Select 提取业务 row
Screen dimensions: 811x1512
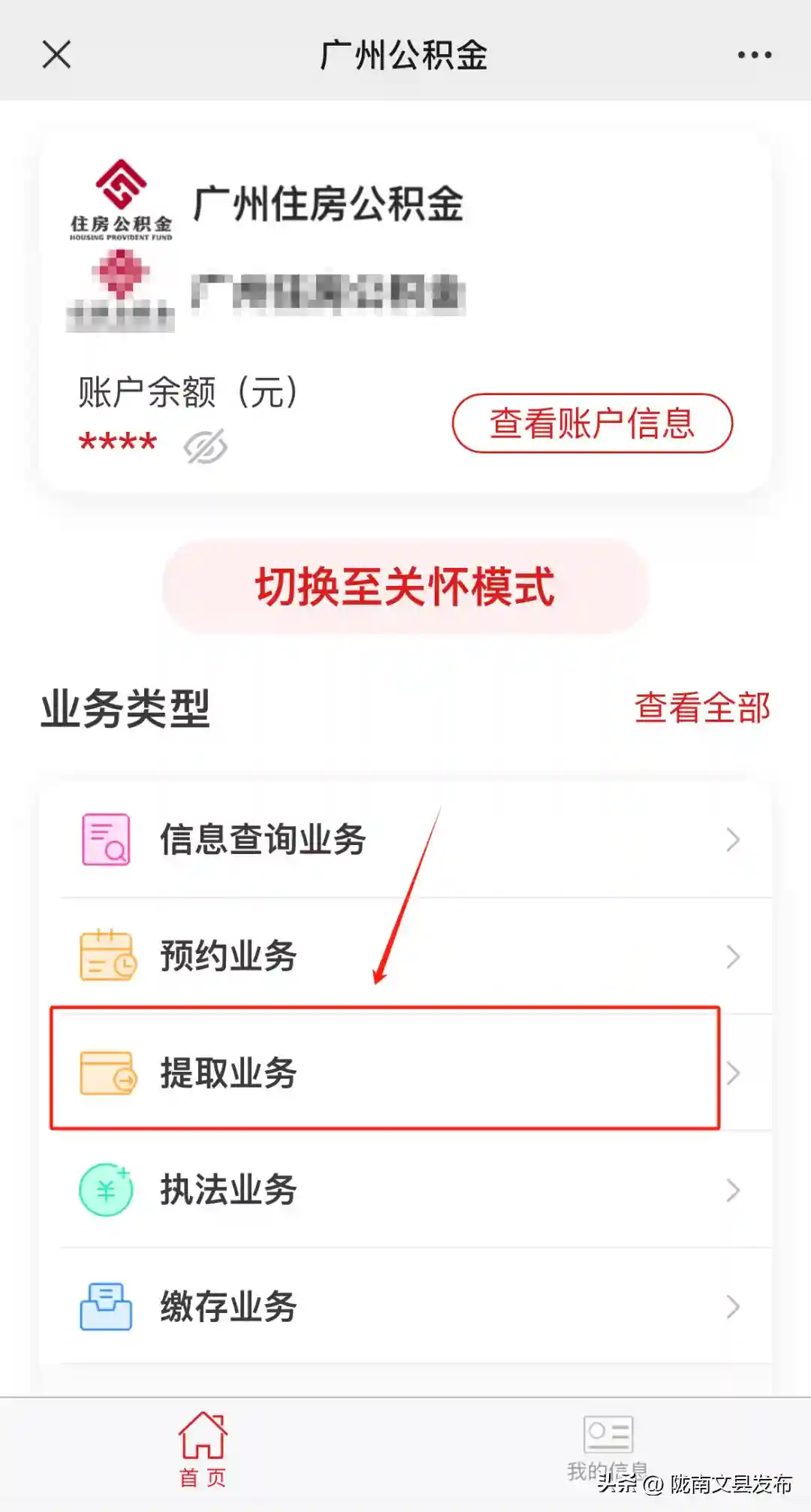point(384,1073)
